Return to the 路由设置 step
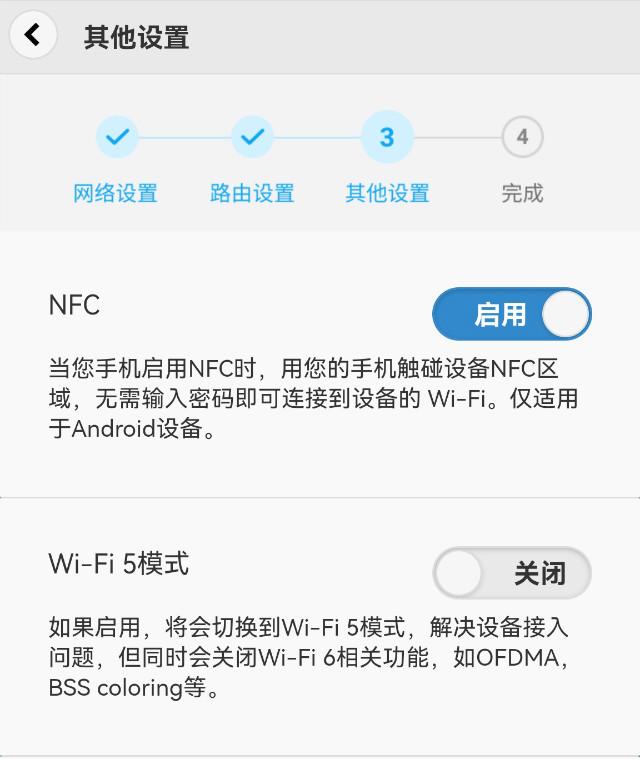This screenshot has width=640, height=759. 252,138
